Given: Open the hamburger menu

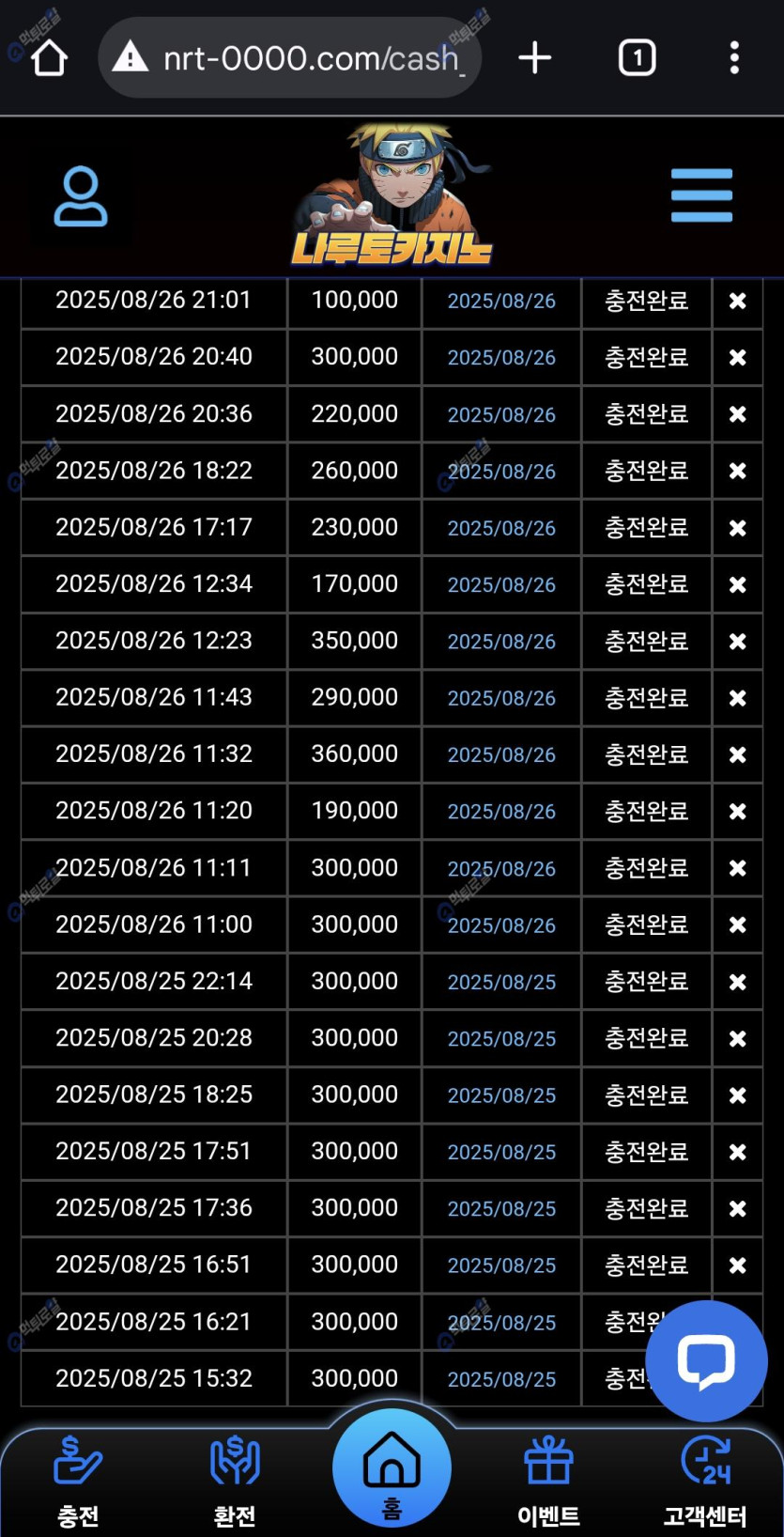Looking at the screenshot, I should click(x=701, y=195).
